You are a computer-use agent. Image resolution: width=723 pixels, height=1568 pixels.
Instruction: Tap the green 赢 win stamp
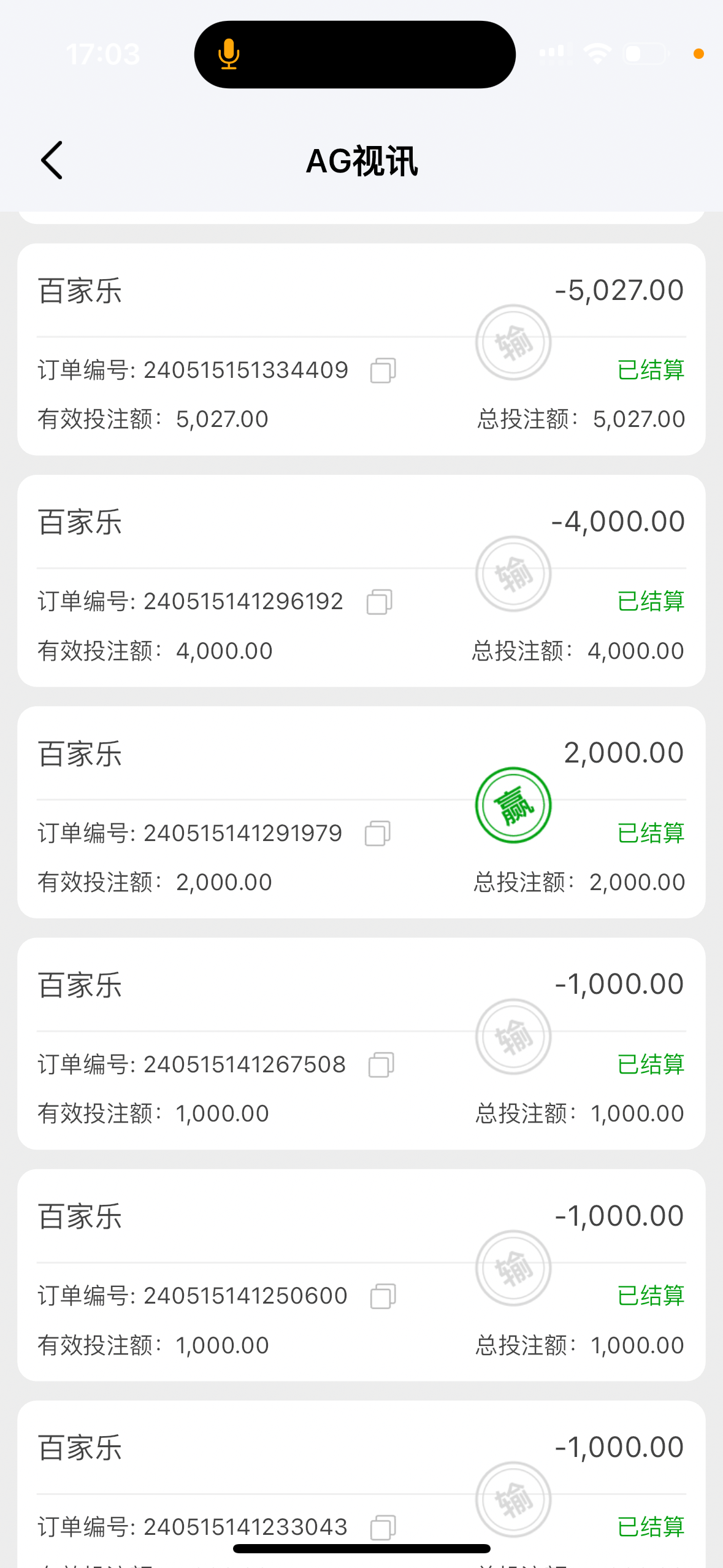pos(513,804)
